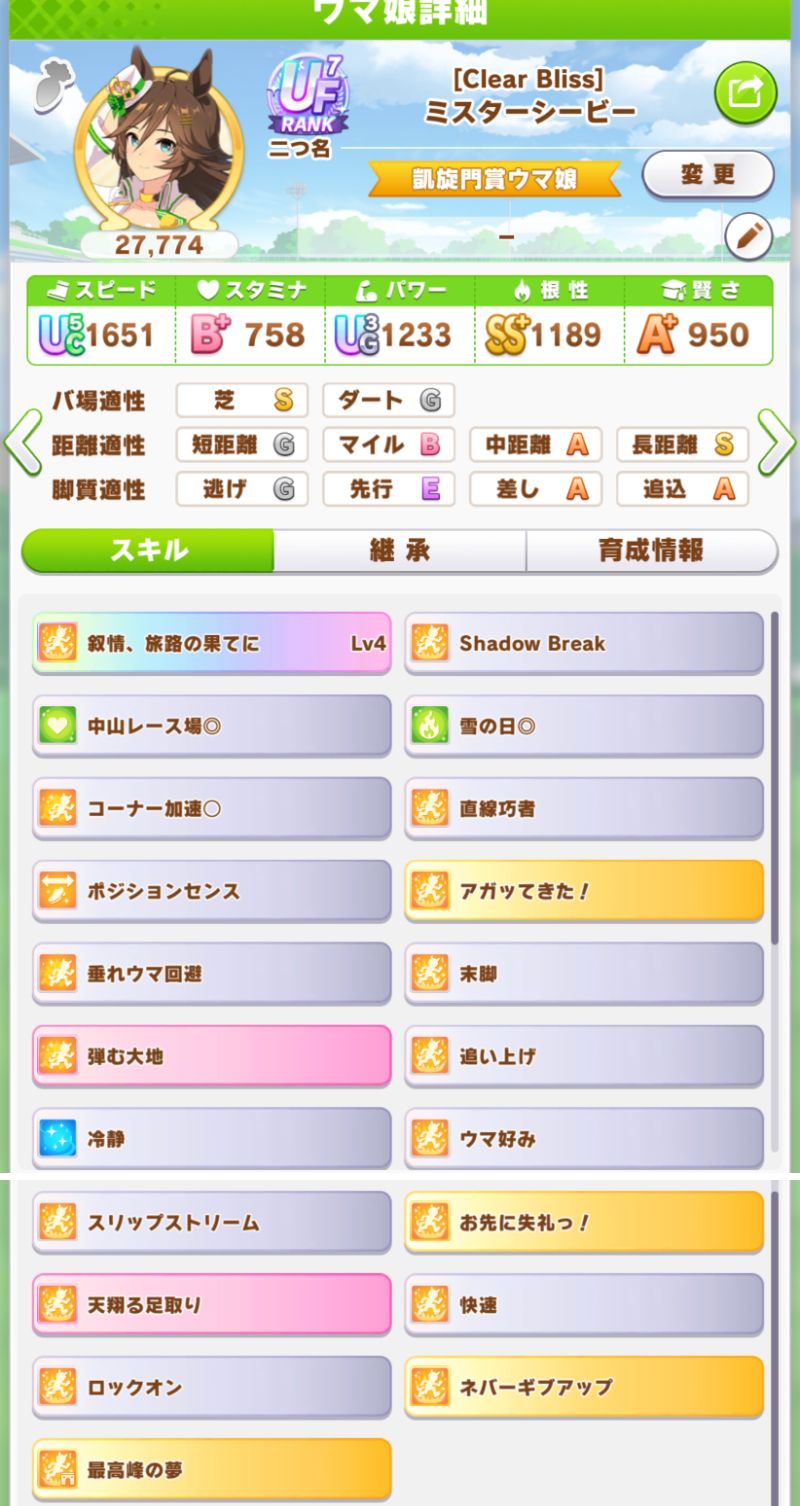View details of 中山レース場◎
The height and width of the screenshot is (1506, 800).
[211, 726]
